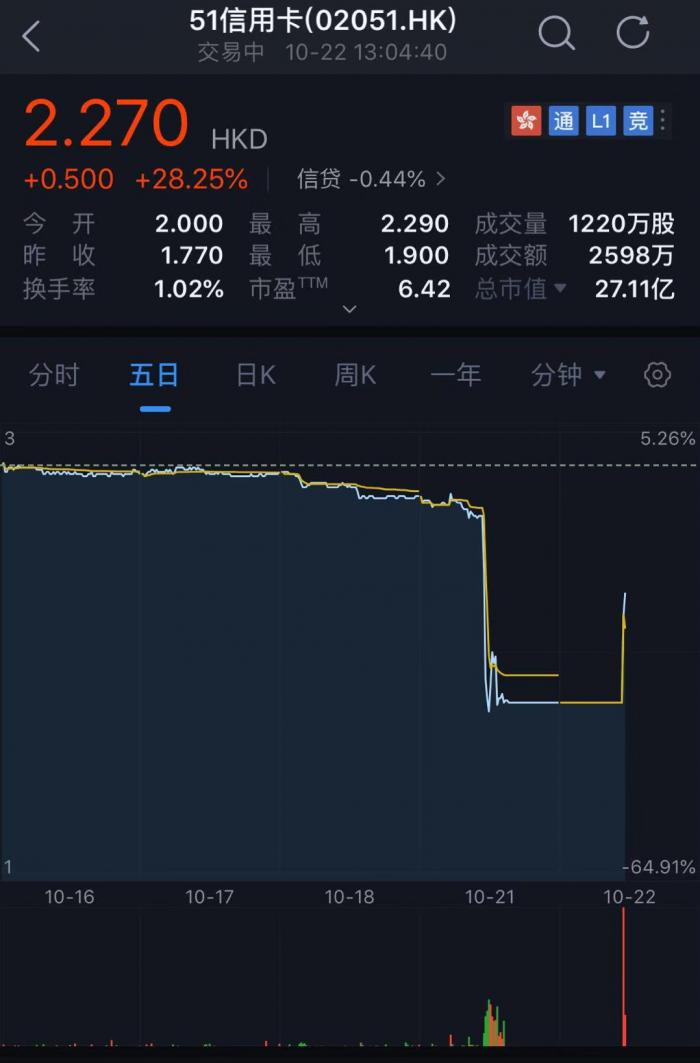
Task: Select the 五日 chart tab
Action: click(x=154, y=375)
